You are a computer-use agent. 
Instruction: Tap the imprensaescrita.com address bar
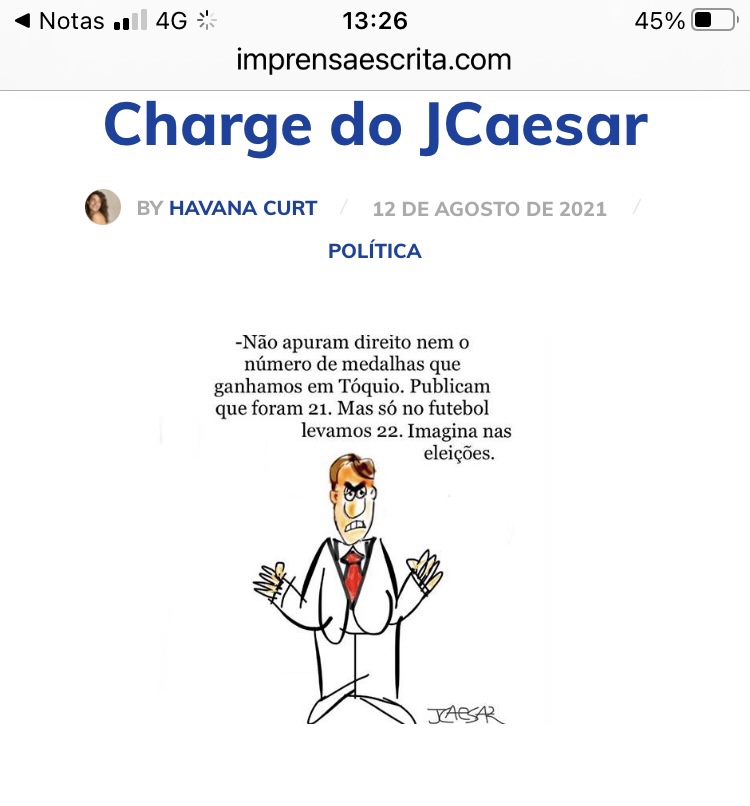point(374,60)
